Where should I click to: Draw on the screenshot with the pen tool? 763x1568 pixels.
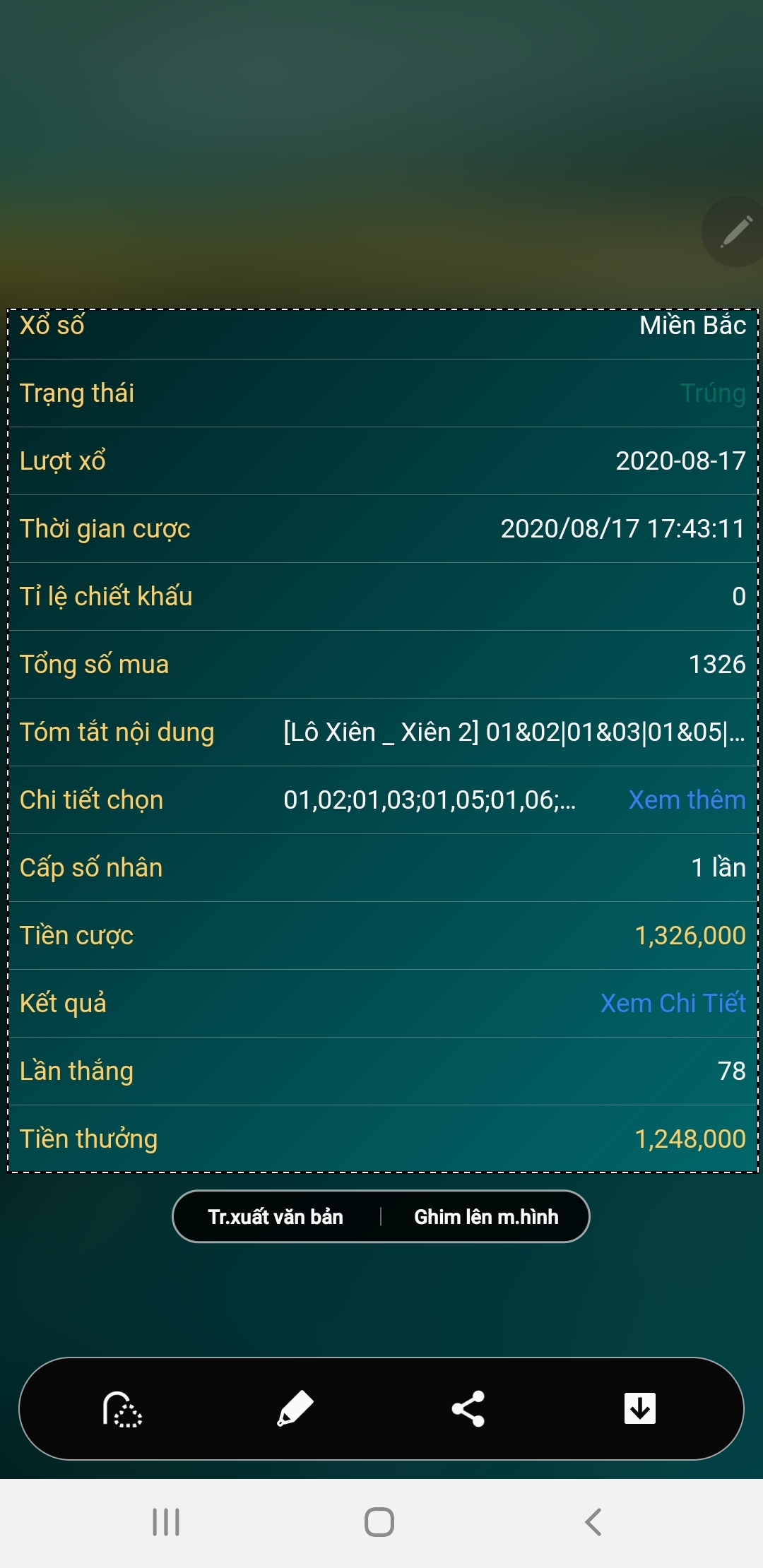tap(295, 1409)
